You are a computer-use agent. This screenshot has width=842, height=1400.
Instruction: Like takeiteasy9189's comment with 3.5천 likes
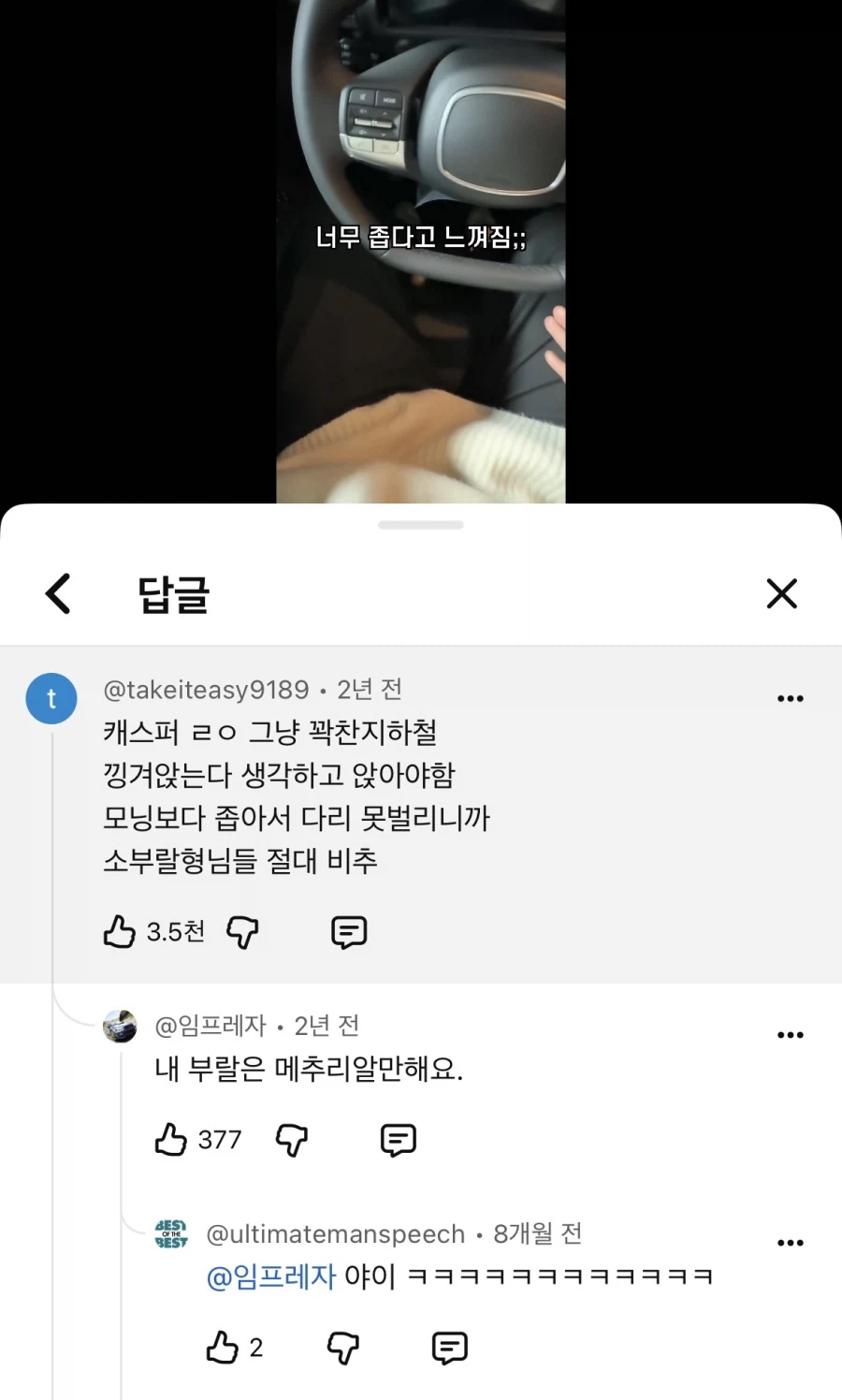[x=120, y=932]
